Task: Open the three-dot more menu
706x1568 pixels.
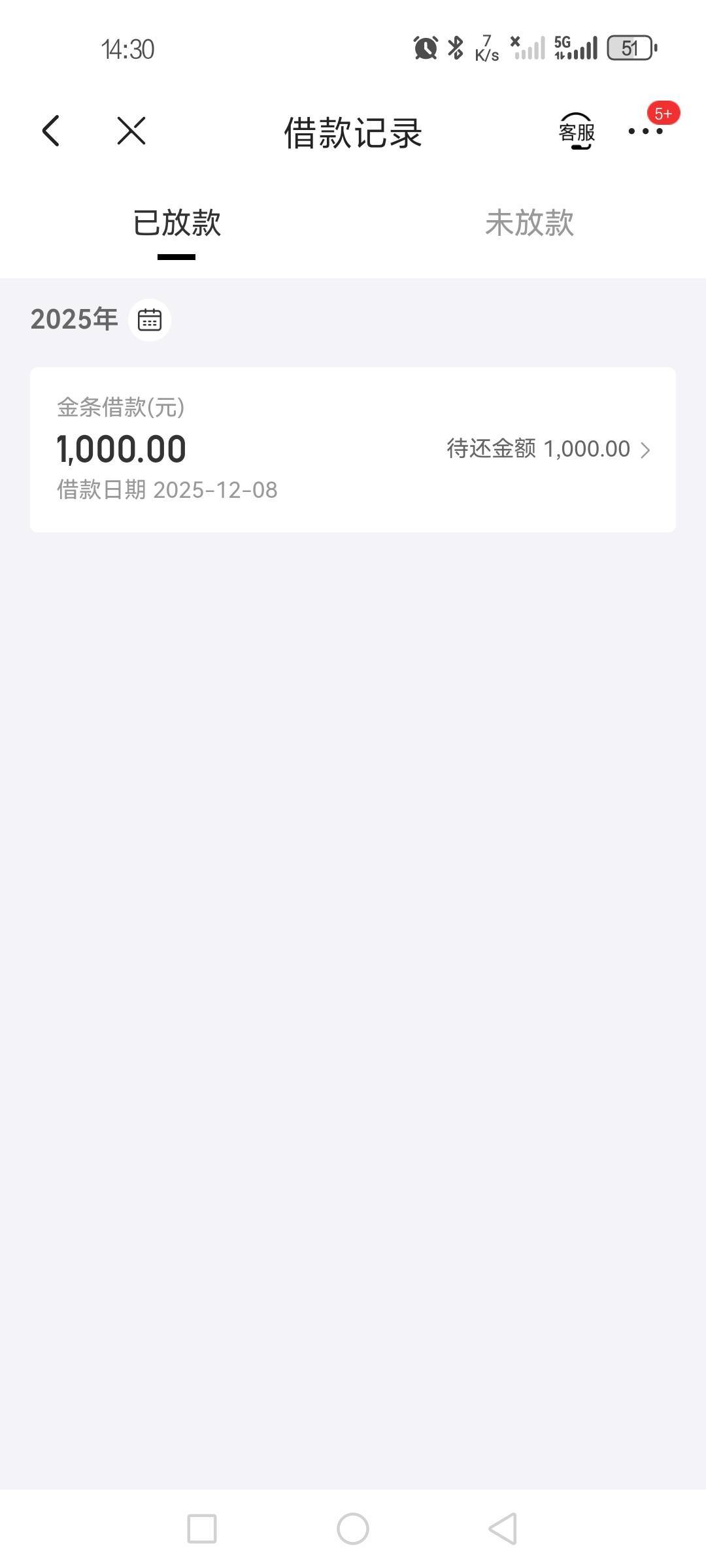Action: [x=645, y=131]
